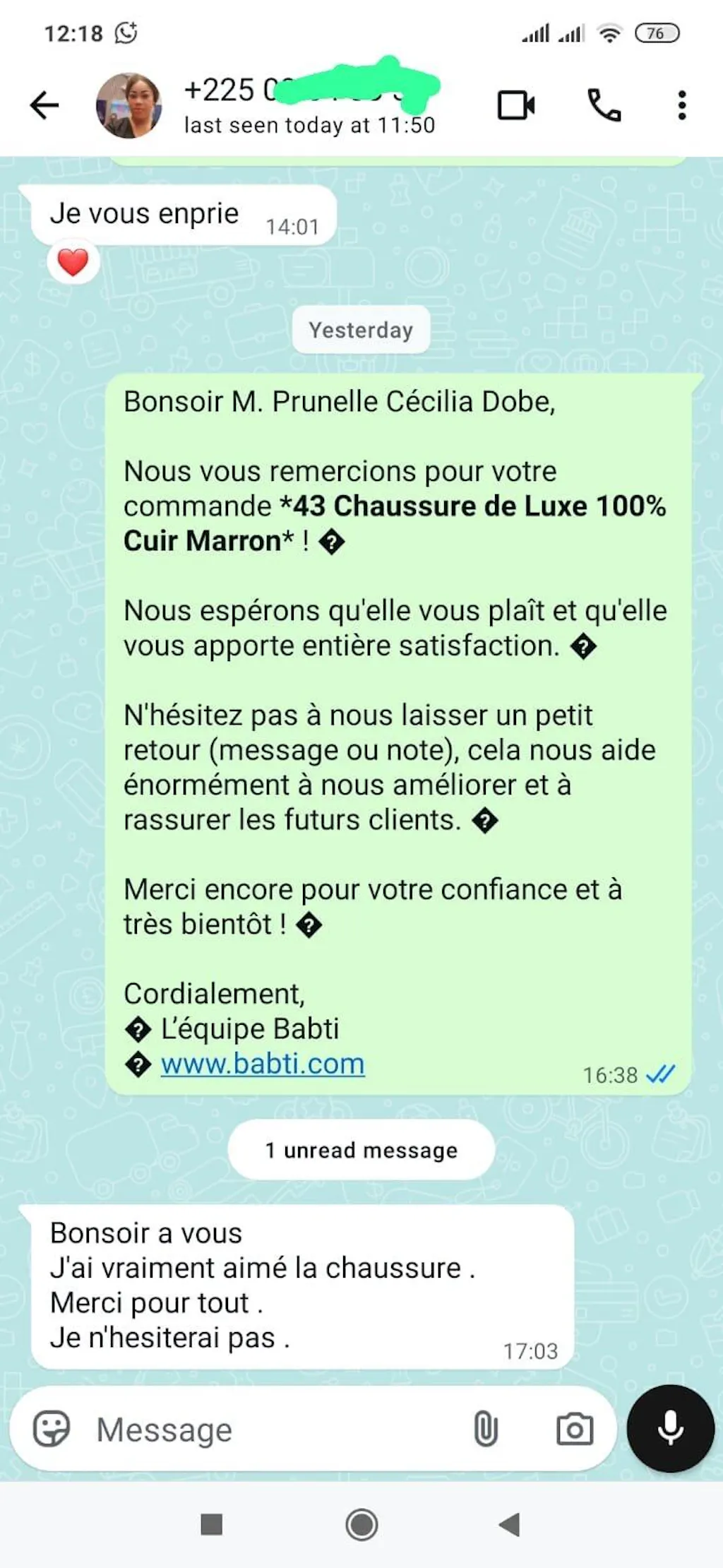This screenshot has height=1568, width=723.
Task: Open the contact's profile picture
Action: tap(129, 106)
